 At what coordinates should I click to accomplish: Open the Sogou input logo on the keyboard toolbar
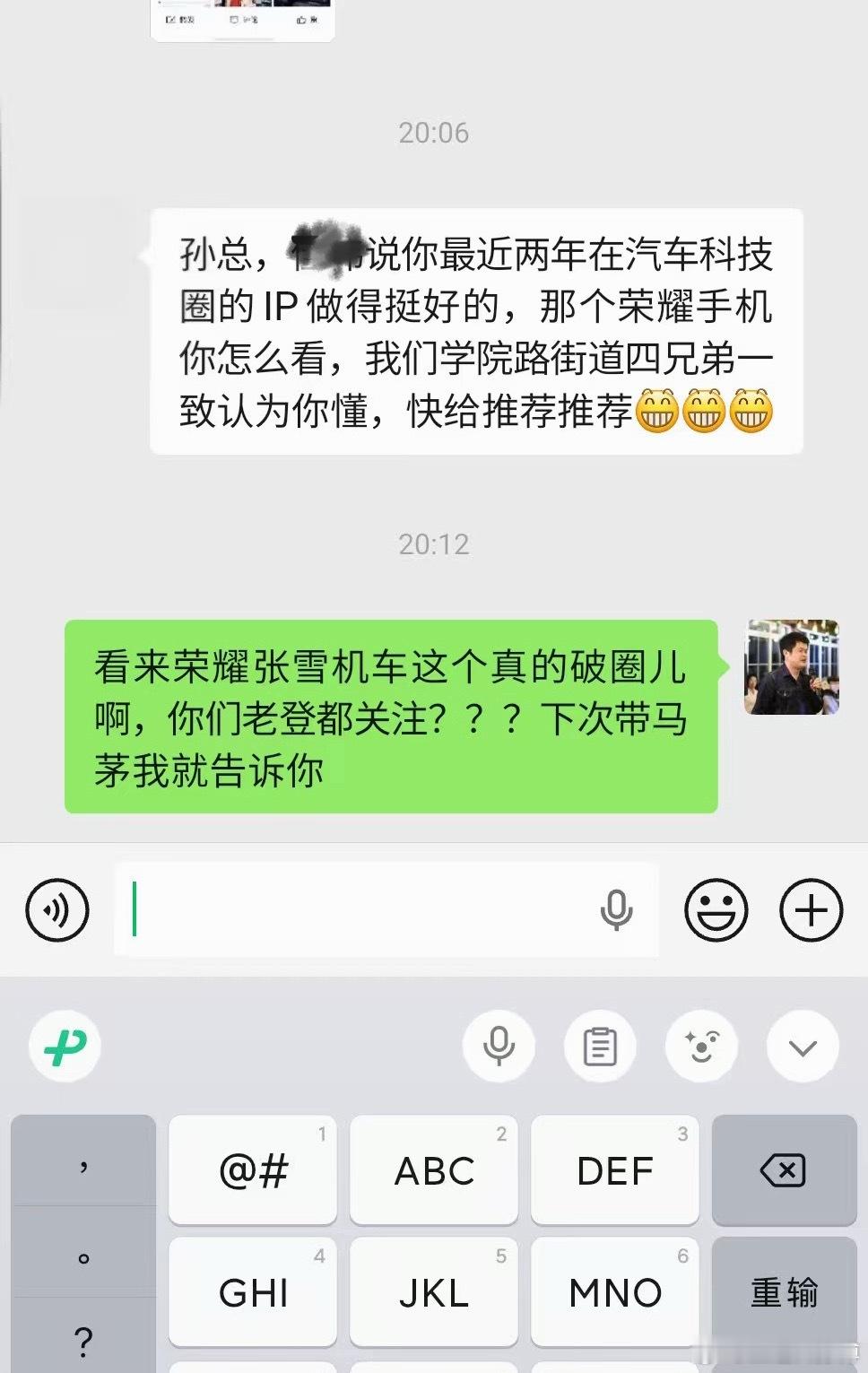pos(64,1046)
